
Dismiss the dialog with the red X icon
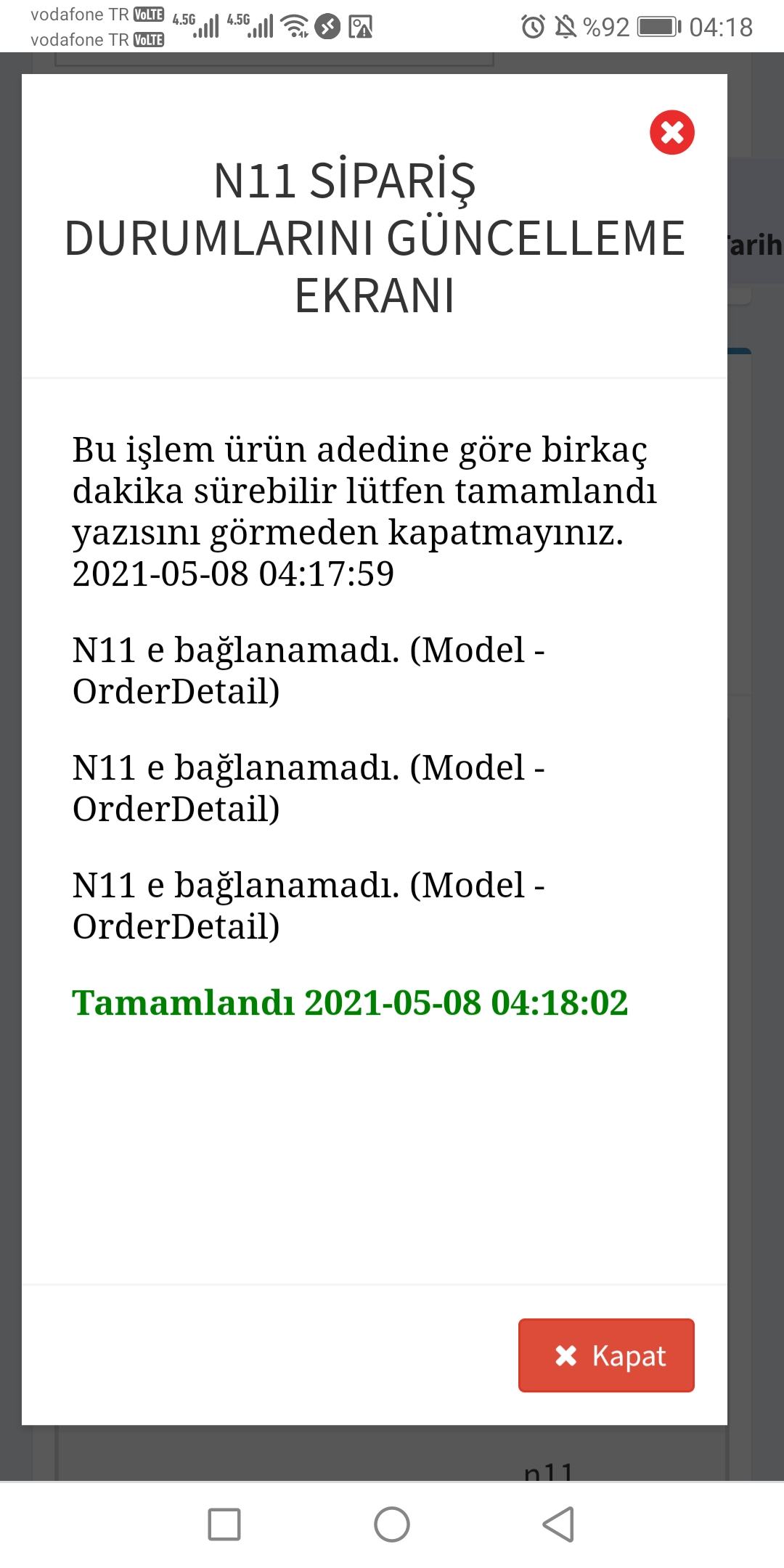click(x=671, y=133)
